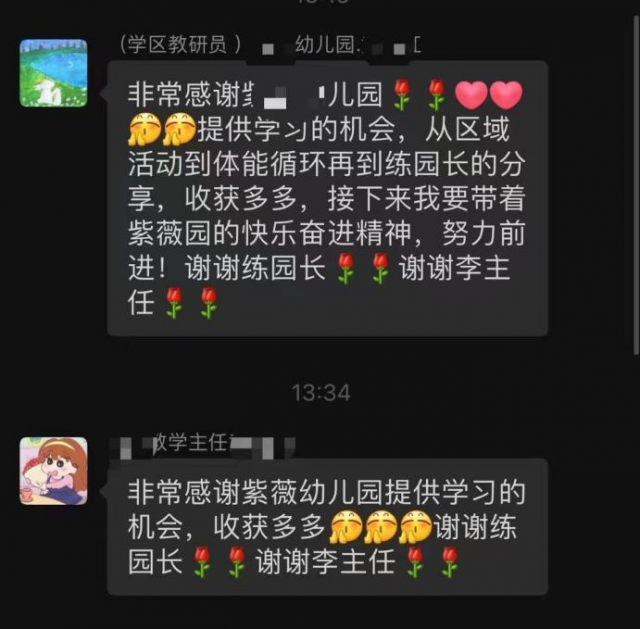640x629 pixels.
Task: Open the lake-picture avatar of the 学区教研员 sender
Action: tap(53, 73)
